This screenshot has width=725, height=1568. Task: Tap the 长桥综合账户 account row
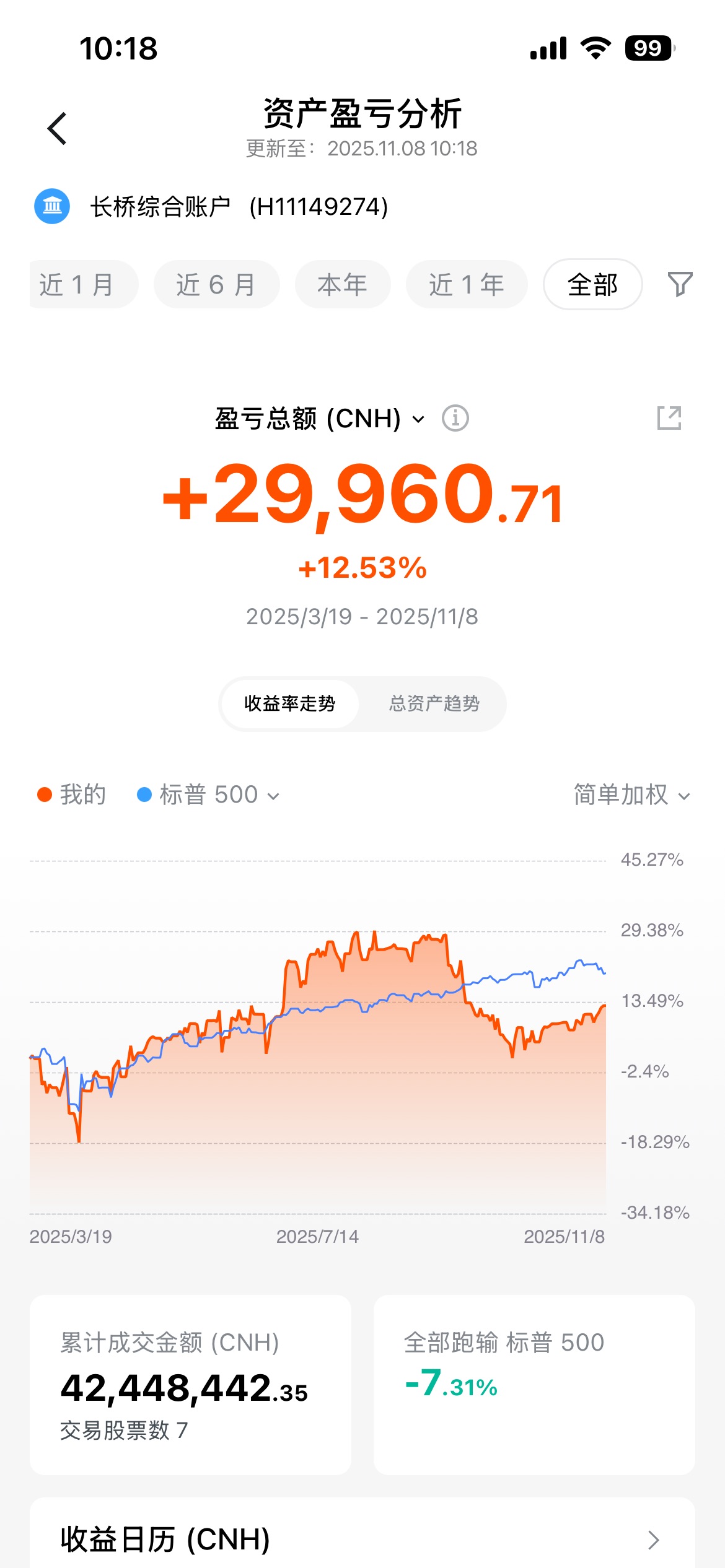211,207
